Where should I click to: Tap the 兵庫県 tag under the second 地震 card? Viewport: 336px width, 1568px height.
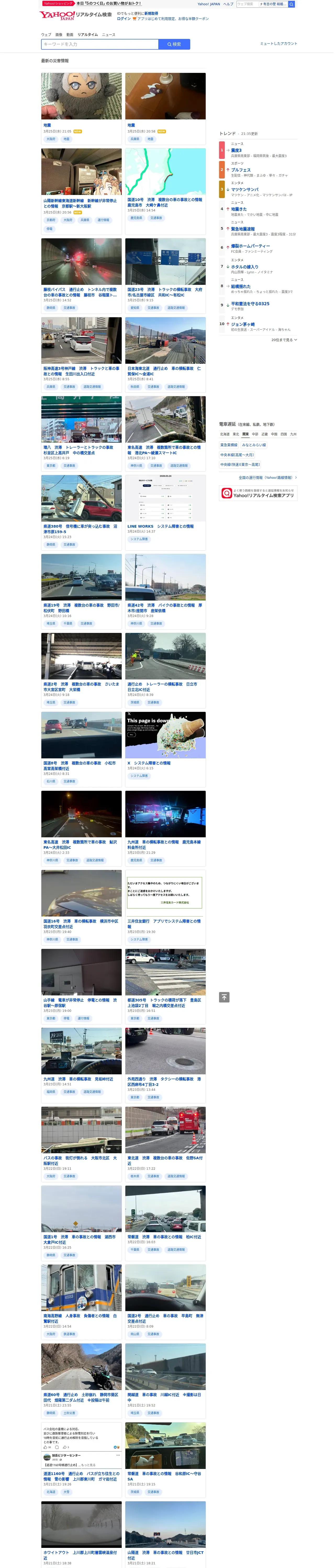tap(135, 139)
